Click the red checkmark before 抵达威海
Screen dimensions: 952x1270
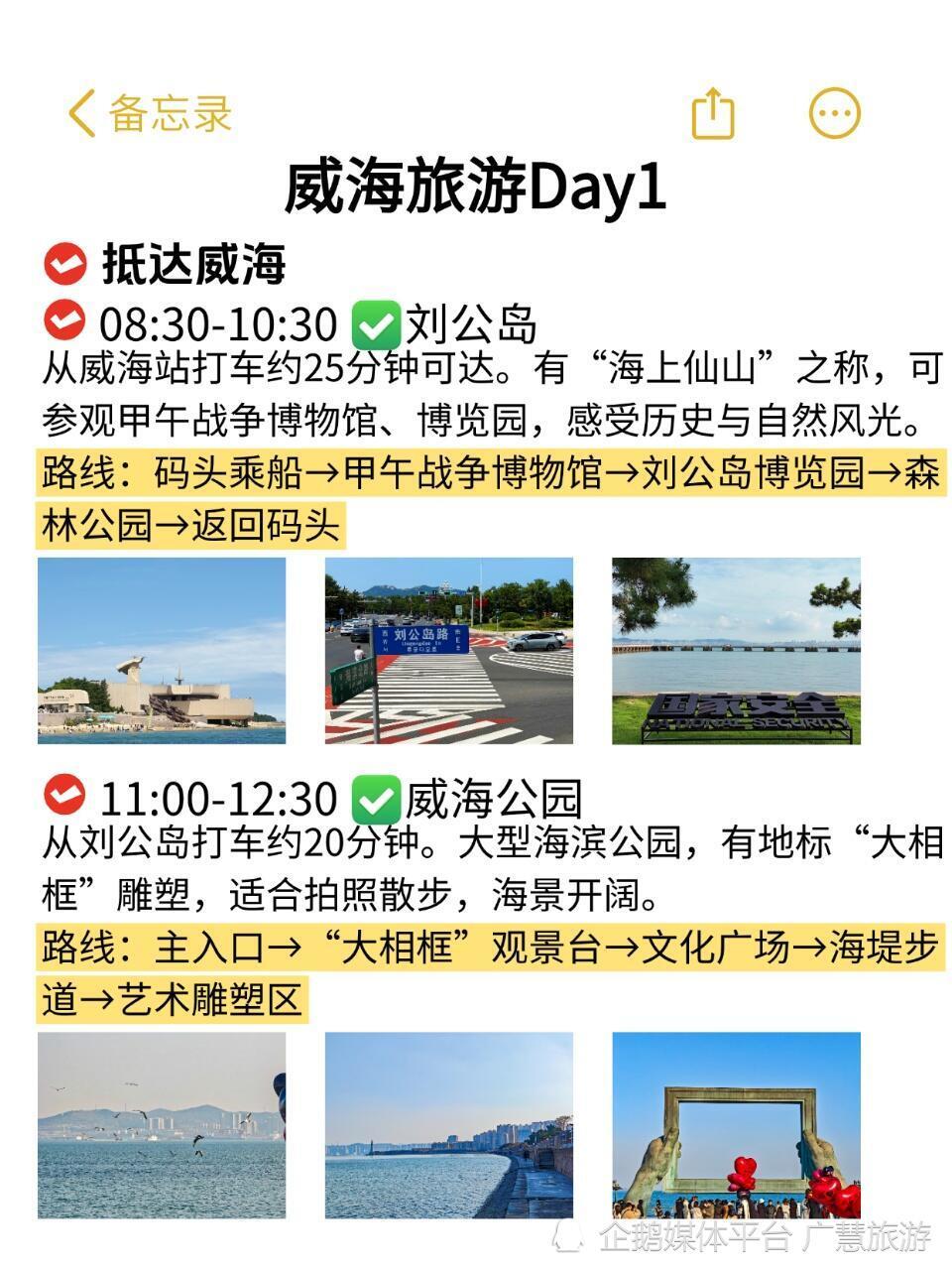(x=63, y=261)
